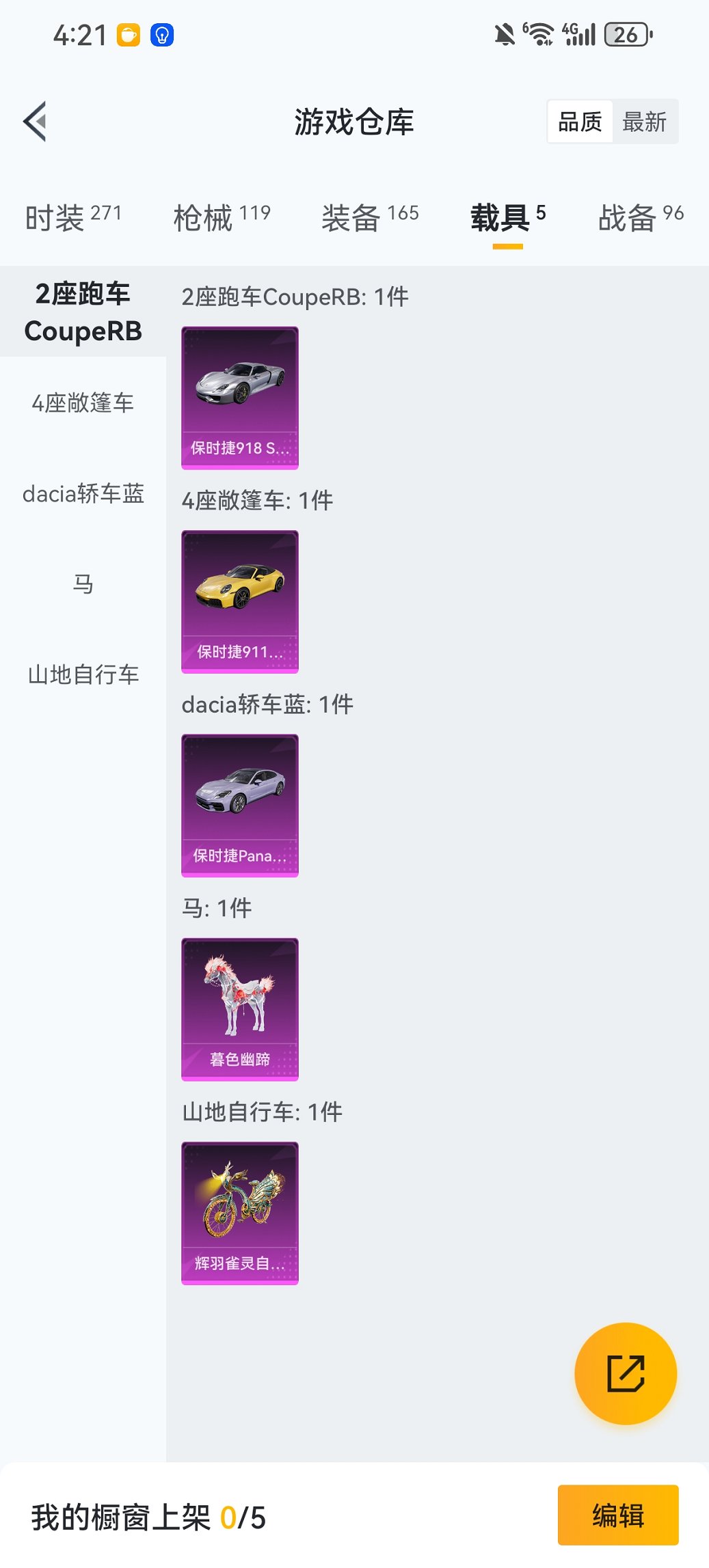View the 保时捷Pana... vehicle card
The width and height of the screenshot is (709, 1568).
tap(240, 805)
